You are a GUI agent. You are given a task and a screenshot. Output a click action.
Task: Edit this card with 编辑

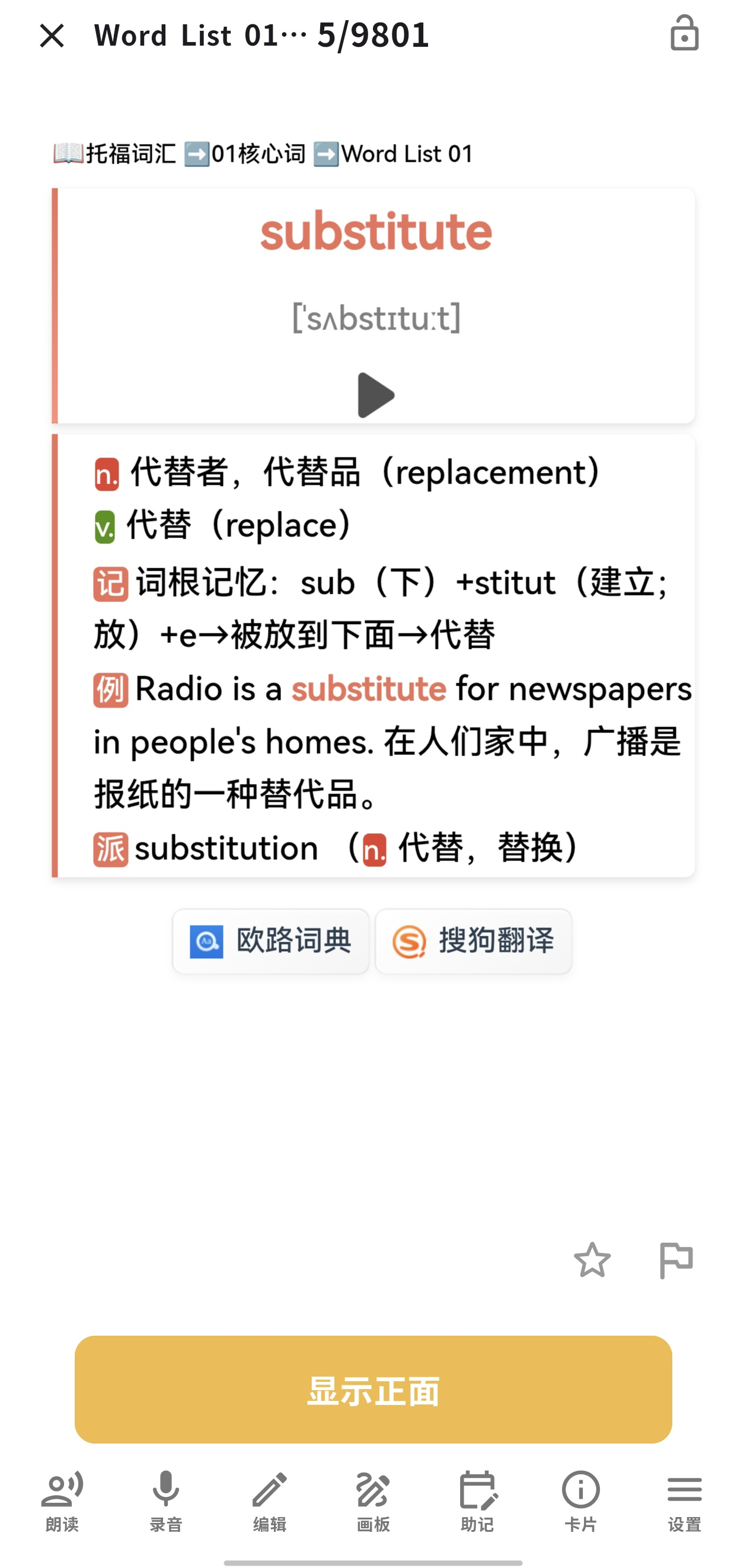tap(270, 1500)
